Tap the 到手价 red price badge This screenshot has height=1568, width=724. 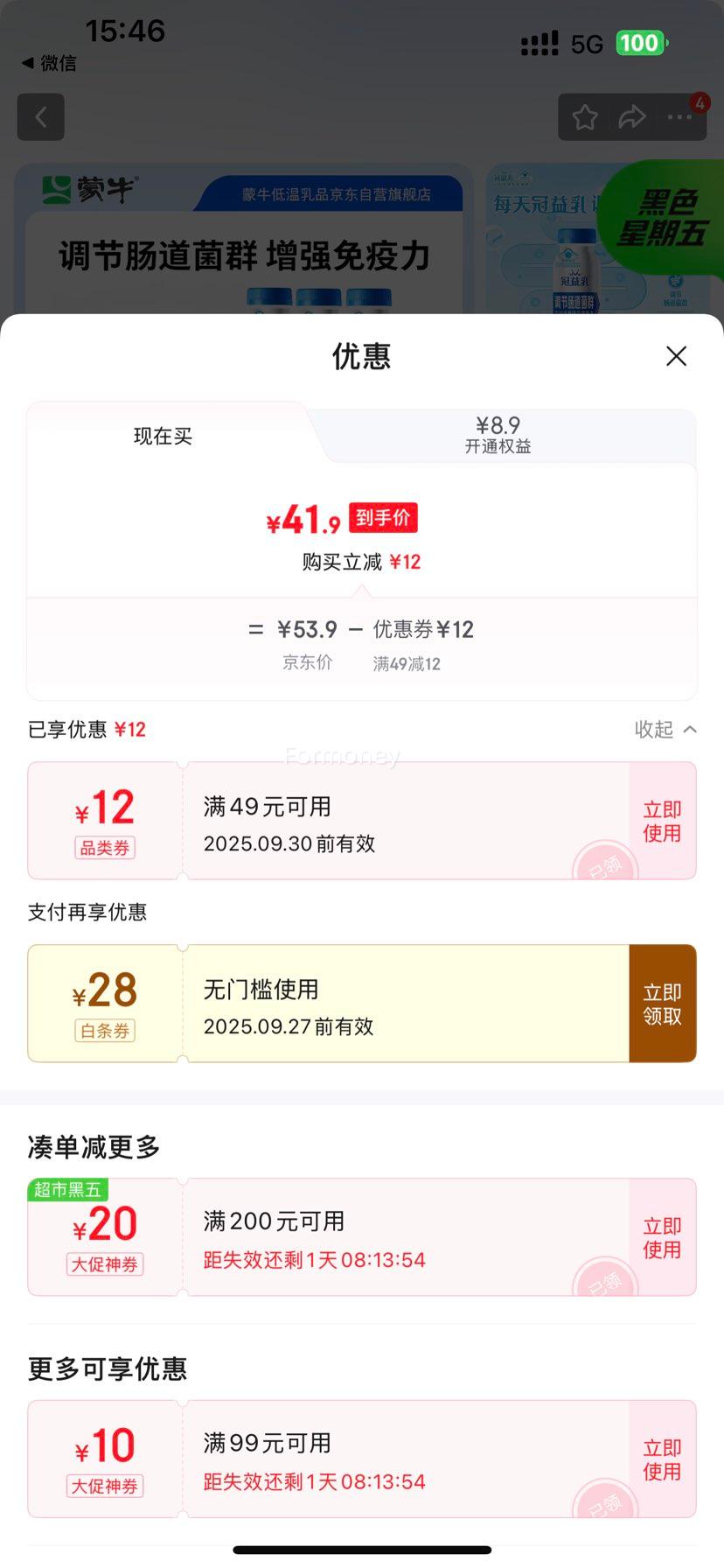click(x=383, y=518)
